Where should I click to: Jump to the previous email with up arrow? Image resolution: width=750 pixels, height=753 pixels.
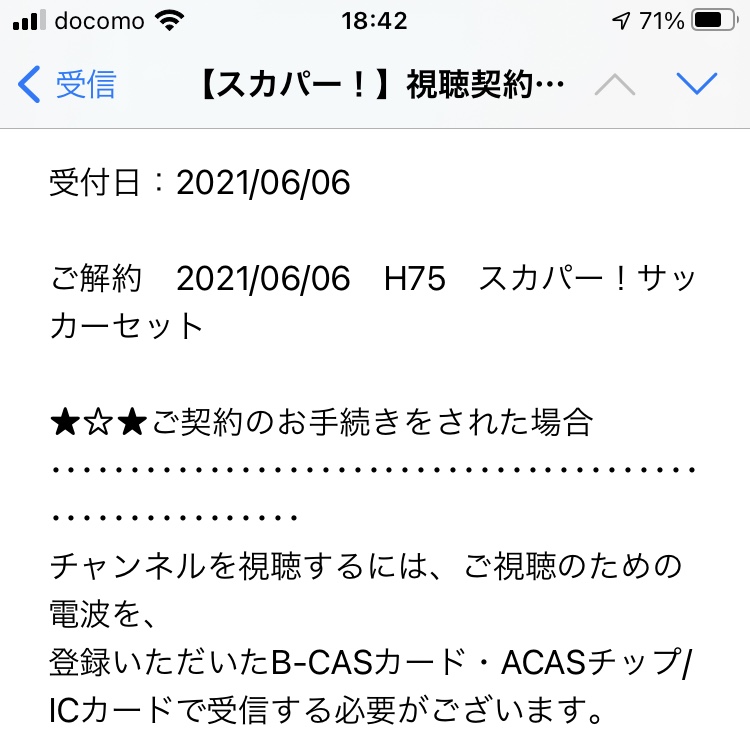point(614,85)
